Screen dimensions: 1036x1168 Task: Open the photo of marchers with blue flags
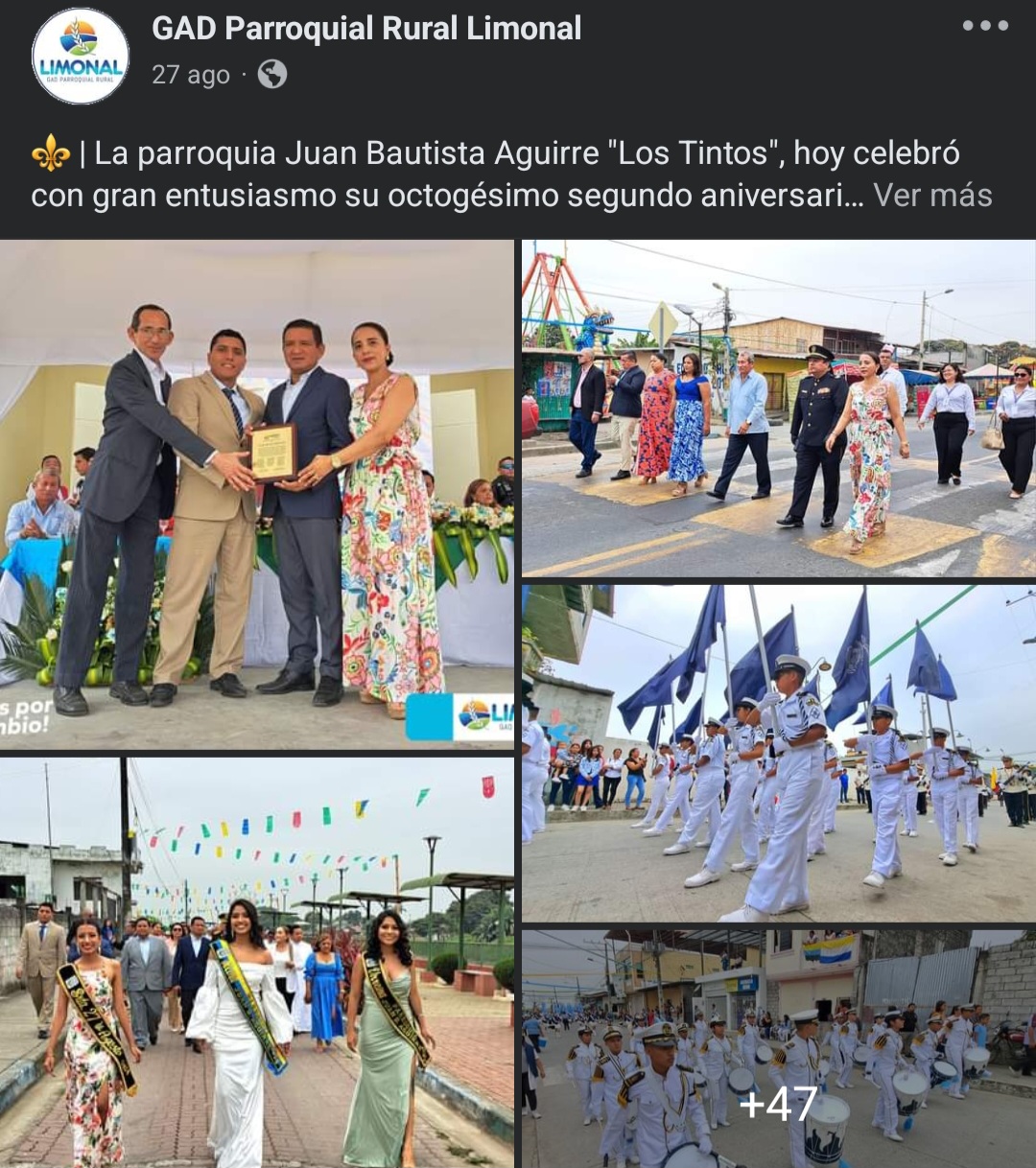click(779, 753)
